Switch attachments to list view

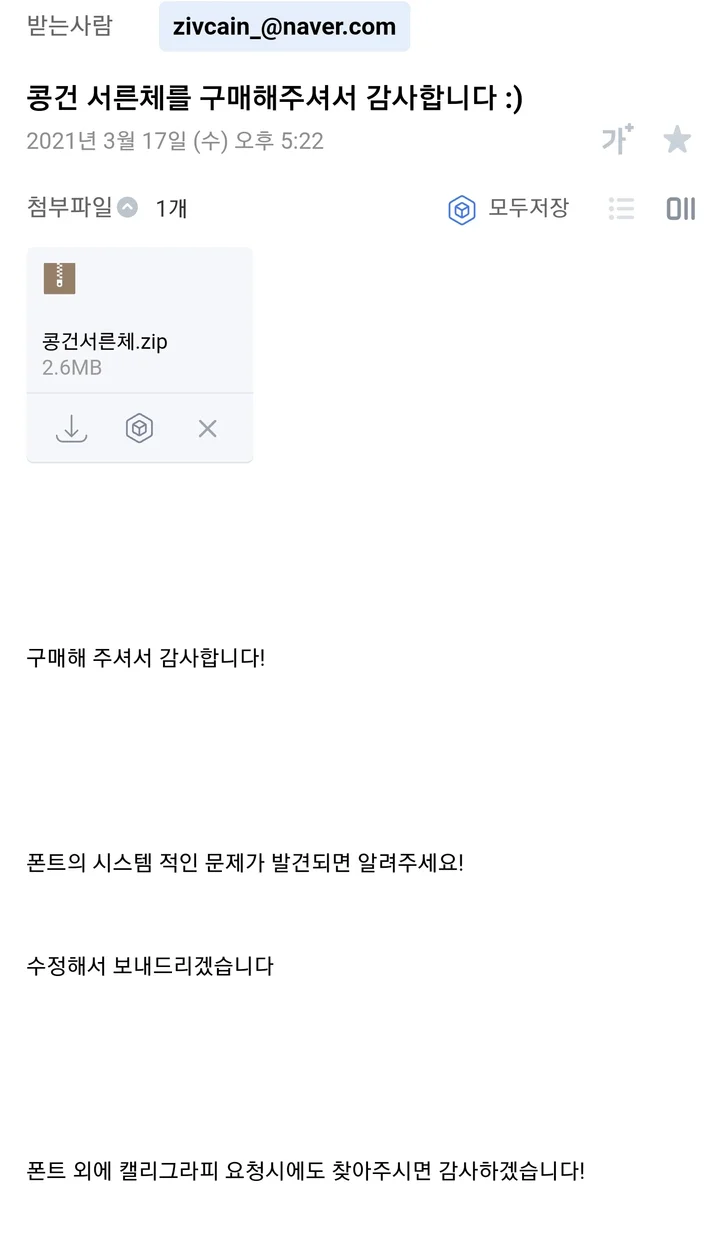coord(621,209)
